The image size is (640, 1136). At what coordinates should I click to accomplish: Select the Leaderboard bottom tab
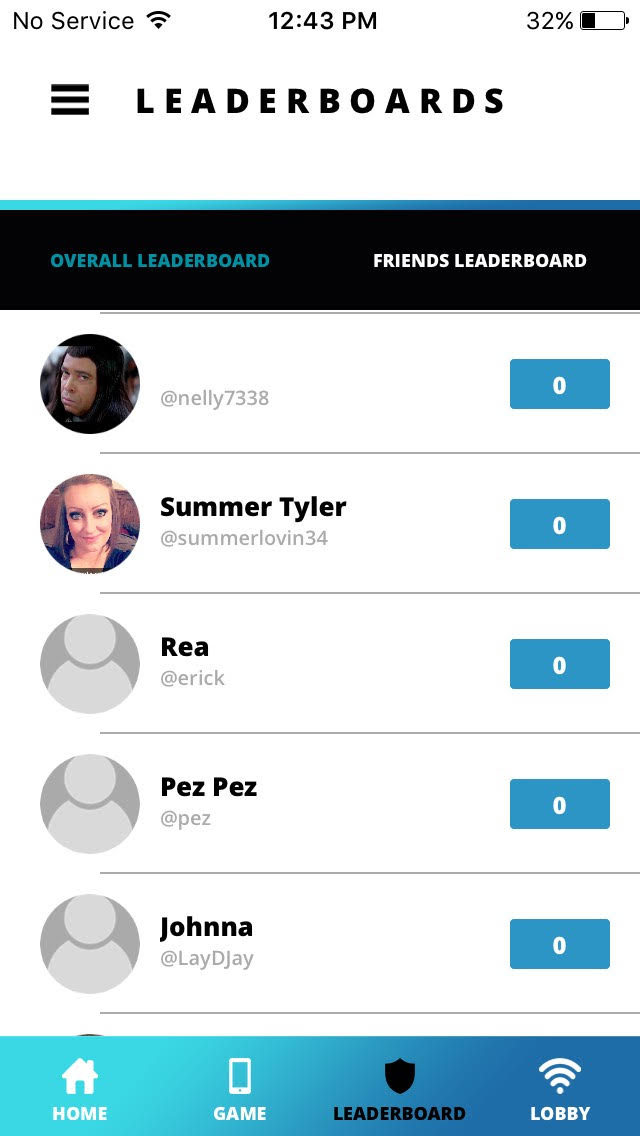[x=399, y=1090]
